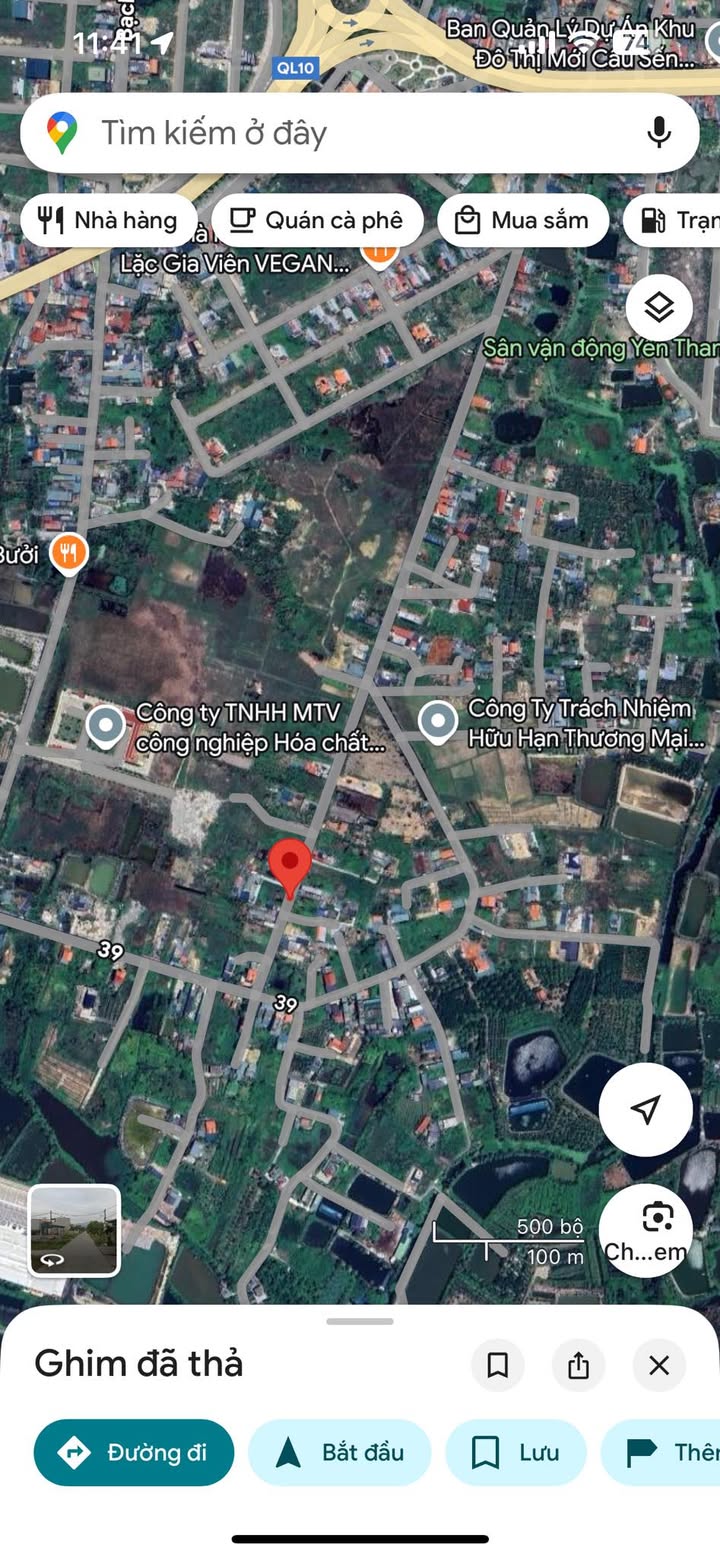Open Công ty TNHH MTV công nghiệp Hóa chất marker

coord(105,727)
